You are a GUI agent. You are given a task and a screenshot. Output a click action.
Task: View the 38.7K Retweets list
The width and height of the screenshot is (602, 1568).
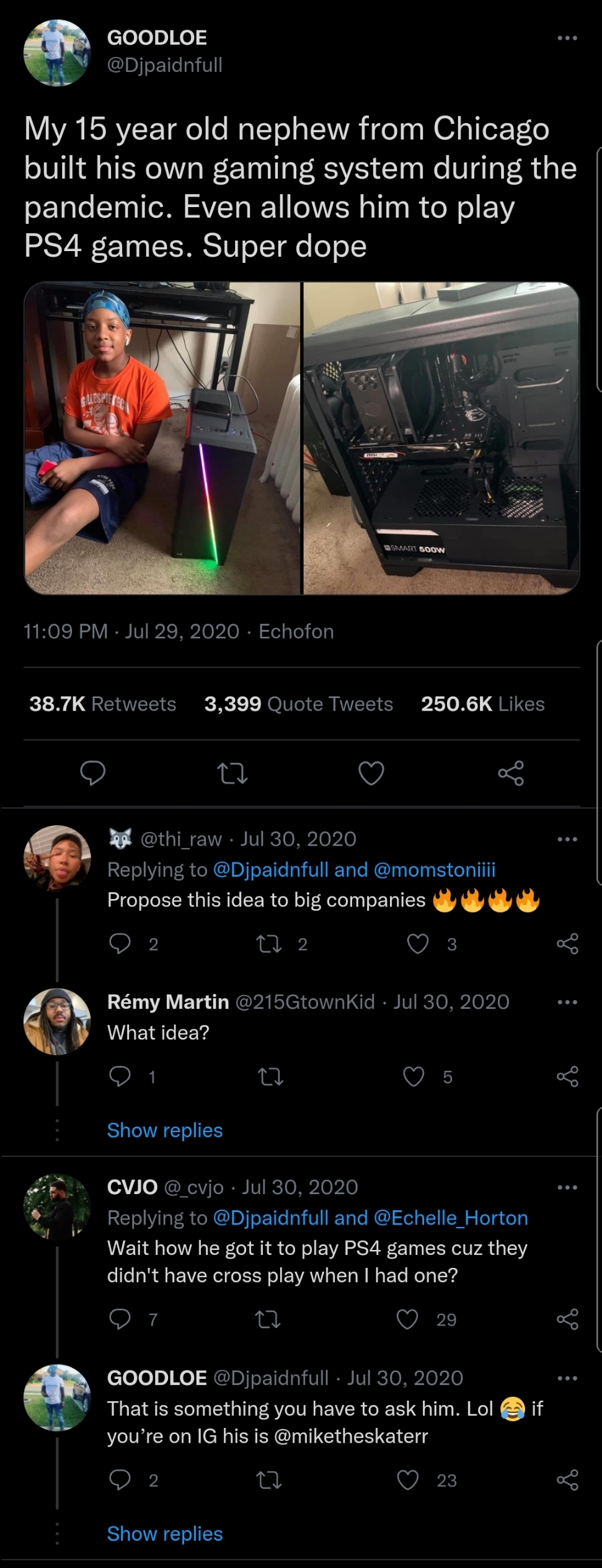[103, 704]
